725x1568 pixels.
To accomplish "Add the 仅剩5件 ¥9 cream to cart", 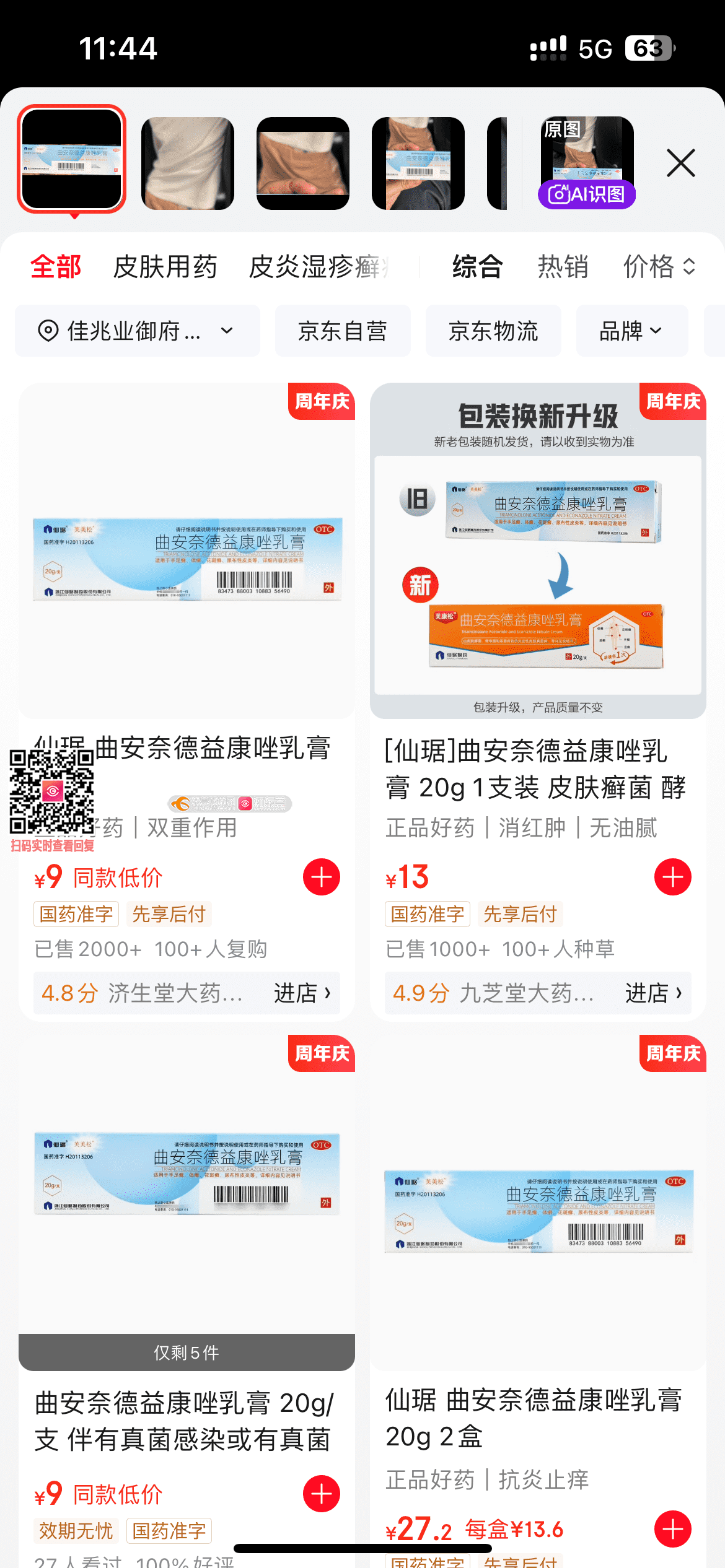I will pos(321,1494).
